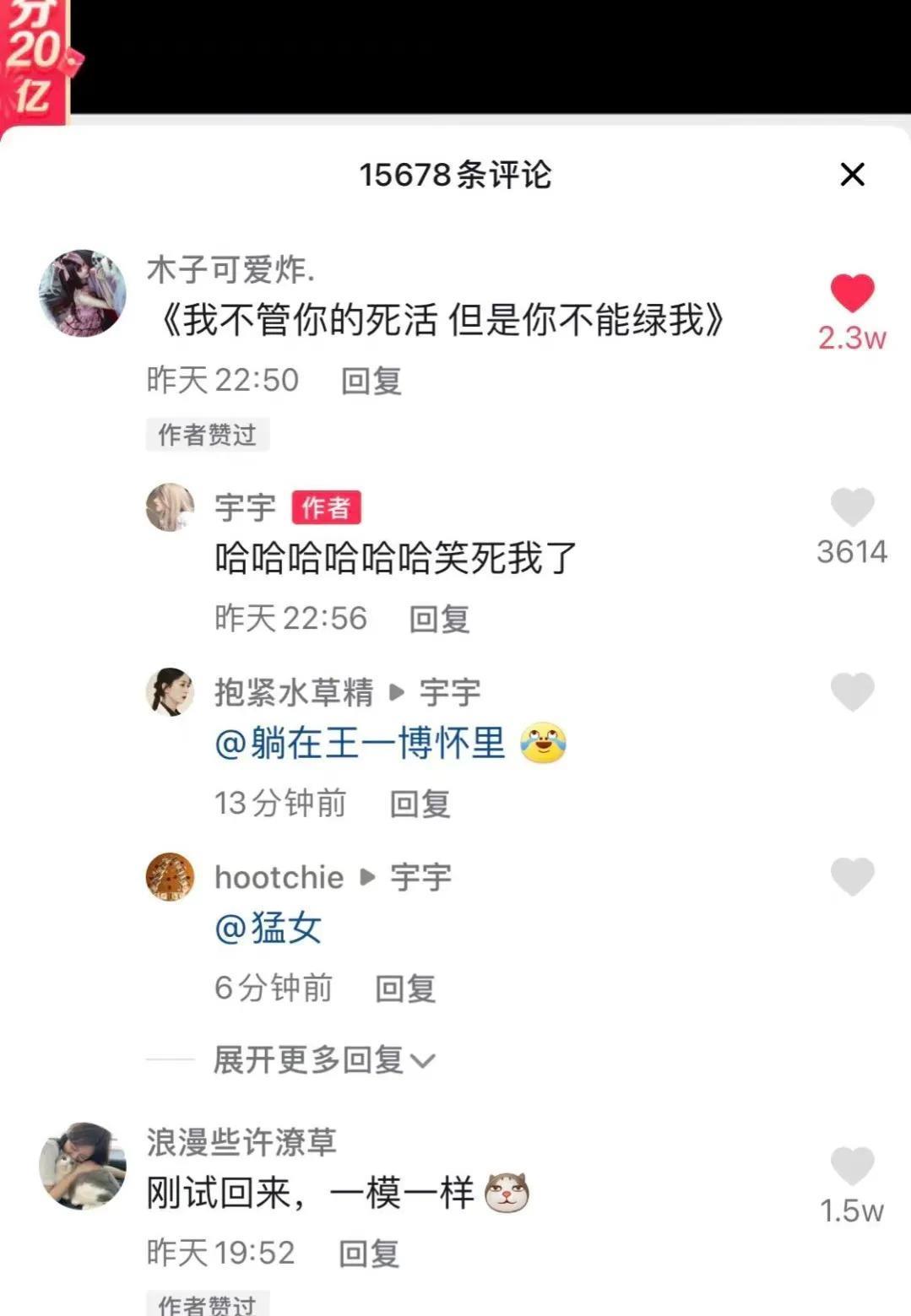This screenshot has height=1316, width=911.
Task: Reply to 宇宇's comment from 22:56
Action: pyautogui.click(x=439, y=619)
